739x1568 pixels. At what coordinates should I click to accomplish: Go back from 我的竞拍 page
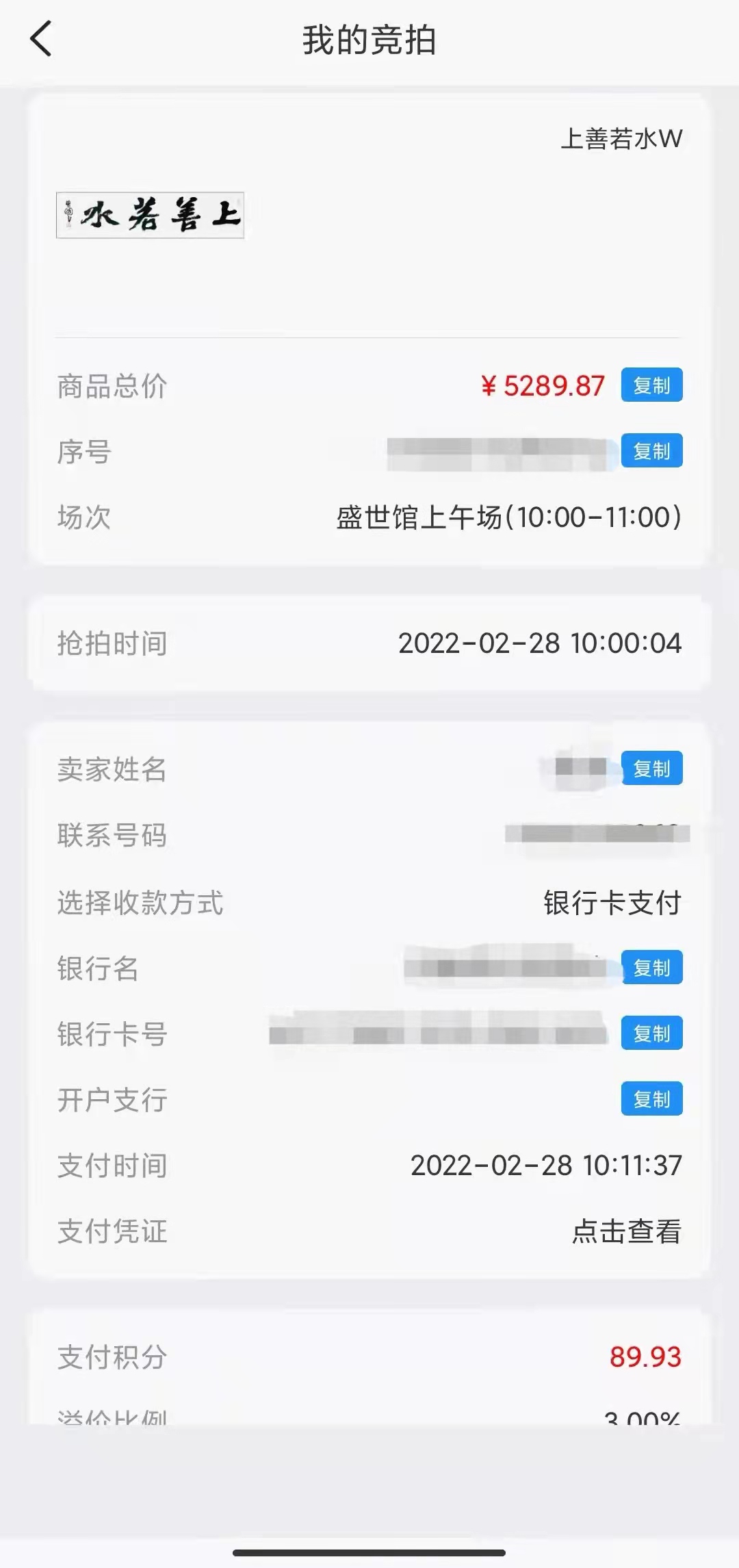pos(41,39)
